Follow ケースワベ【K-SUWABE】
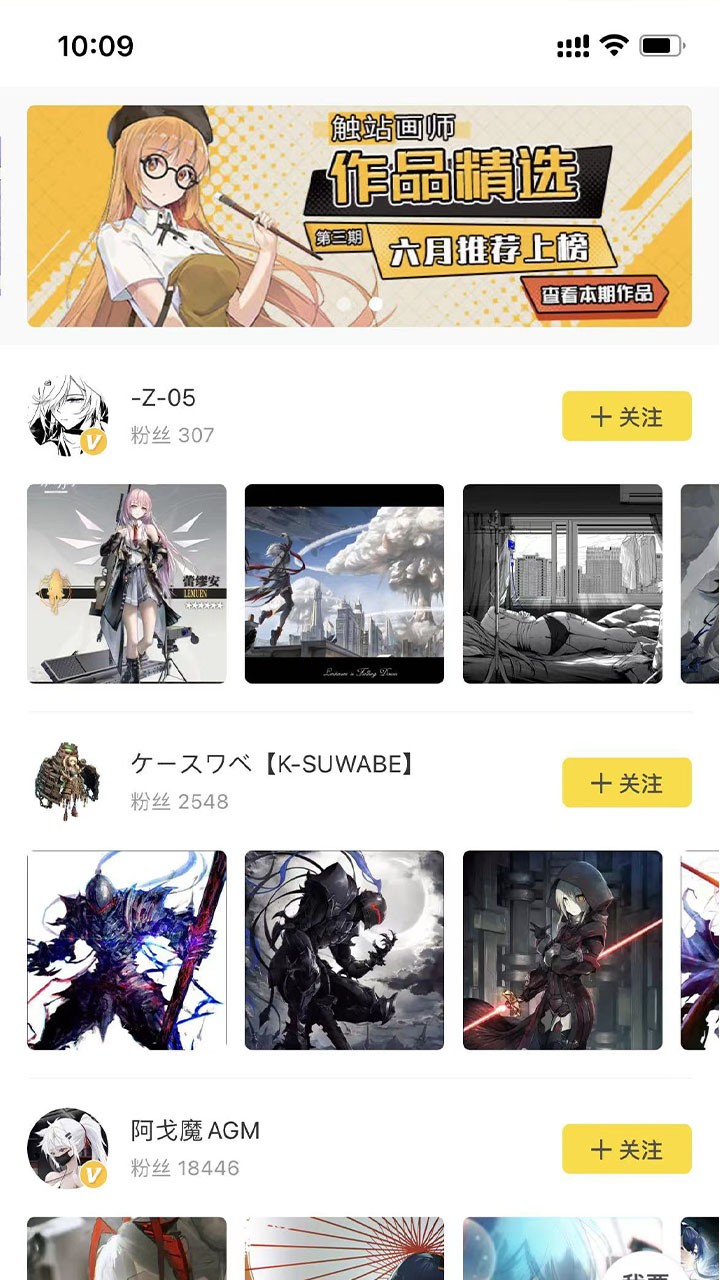The image size is (720, 1280). pos(626,782)
